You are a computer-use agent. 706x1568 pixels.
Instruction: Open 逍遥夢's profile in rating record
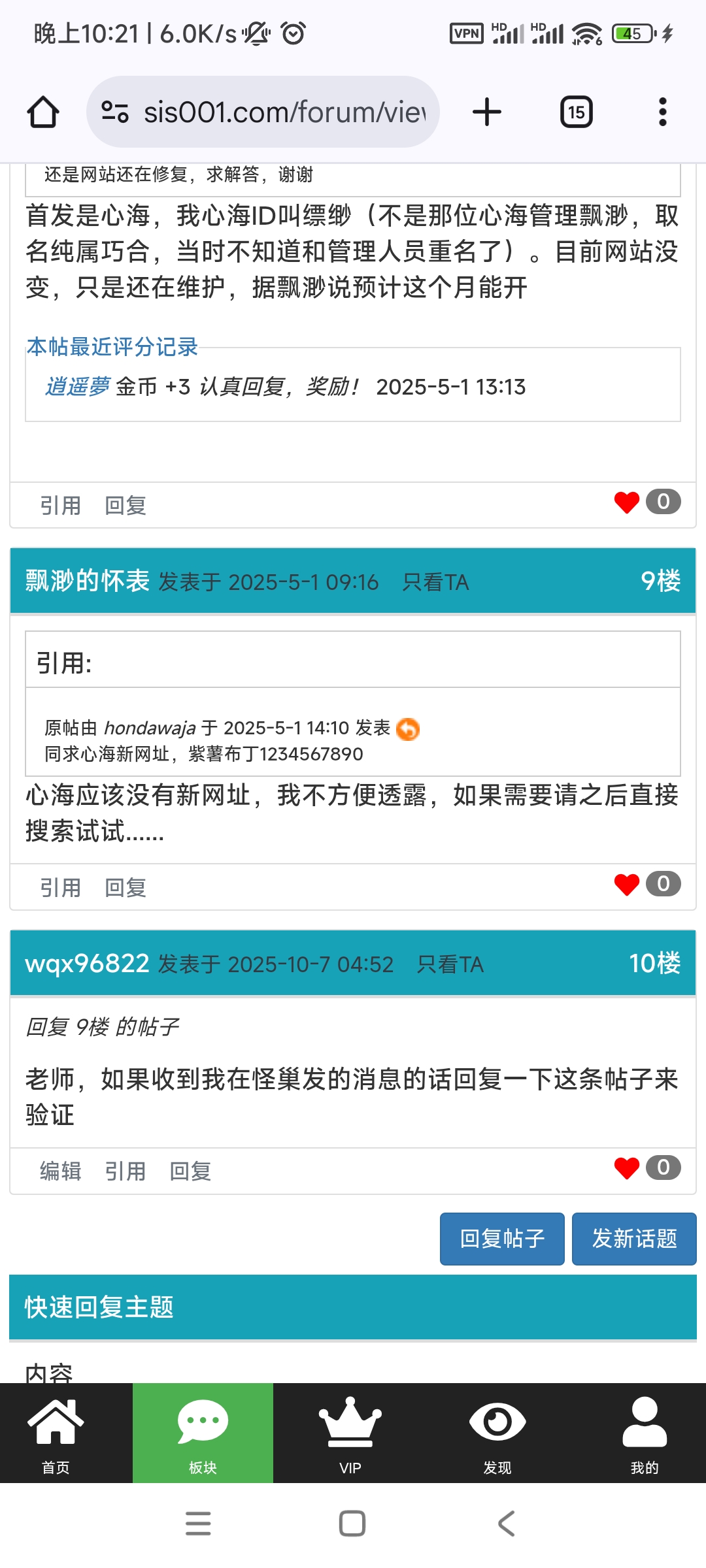pyautogui.click(x=77, y=387)
